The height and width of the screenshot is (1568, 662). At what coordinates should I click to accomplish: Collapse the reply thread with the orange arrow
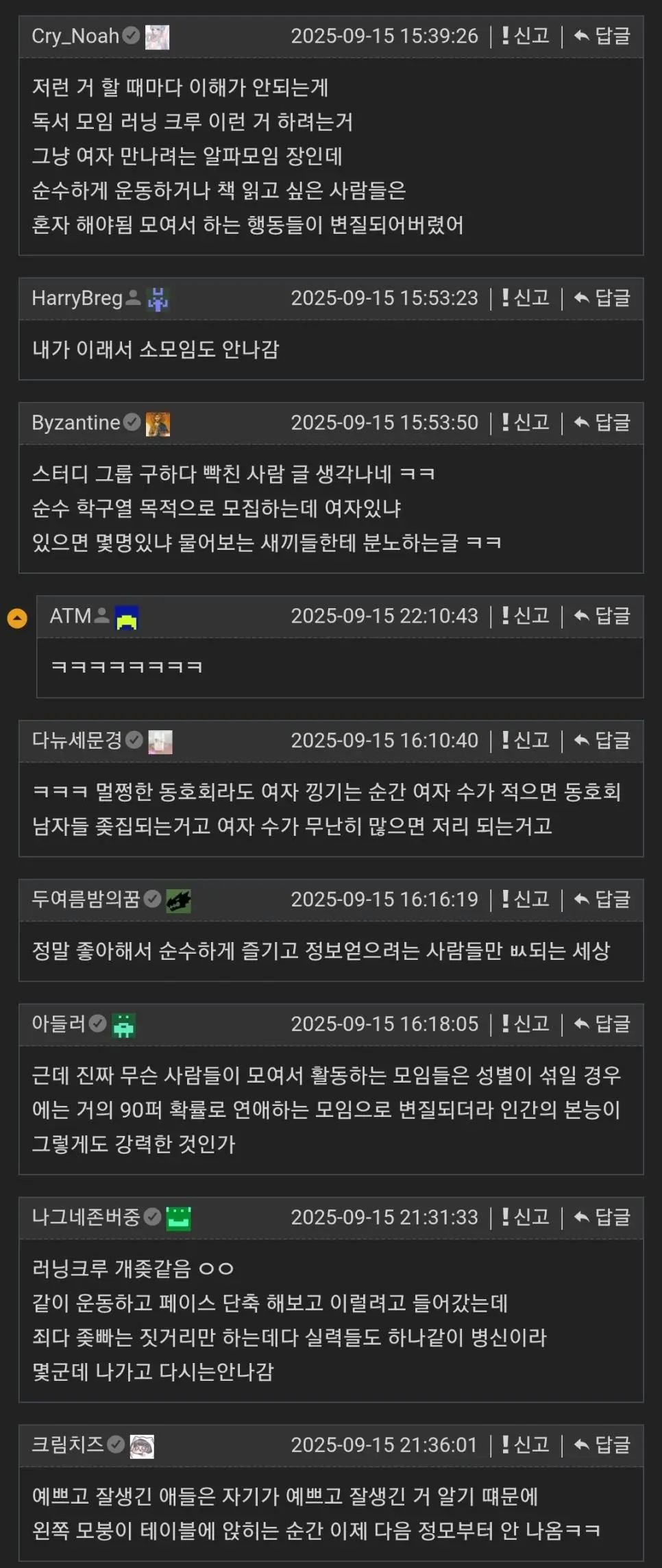(x=17, y=618)
